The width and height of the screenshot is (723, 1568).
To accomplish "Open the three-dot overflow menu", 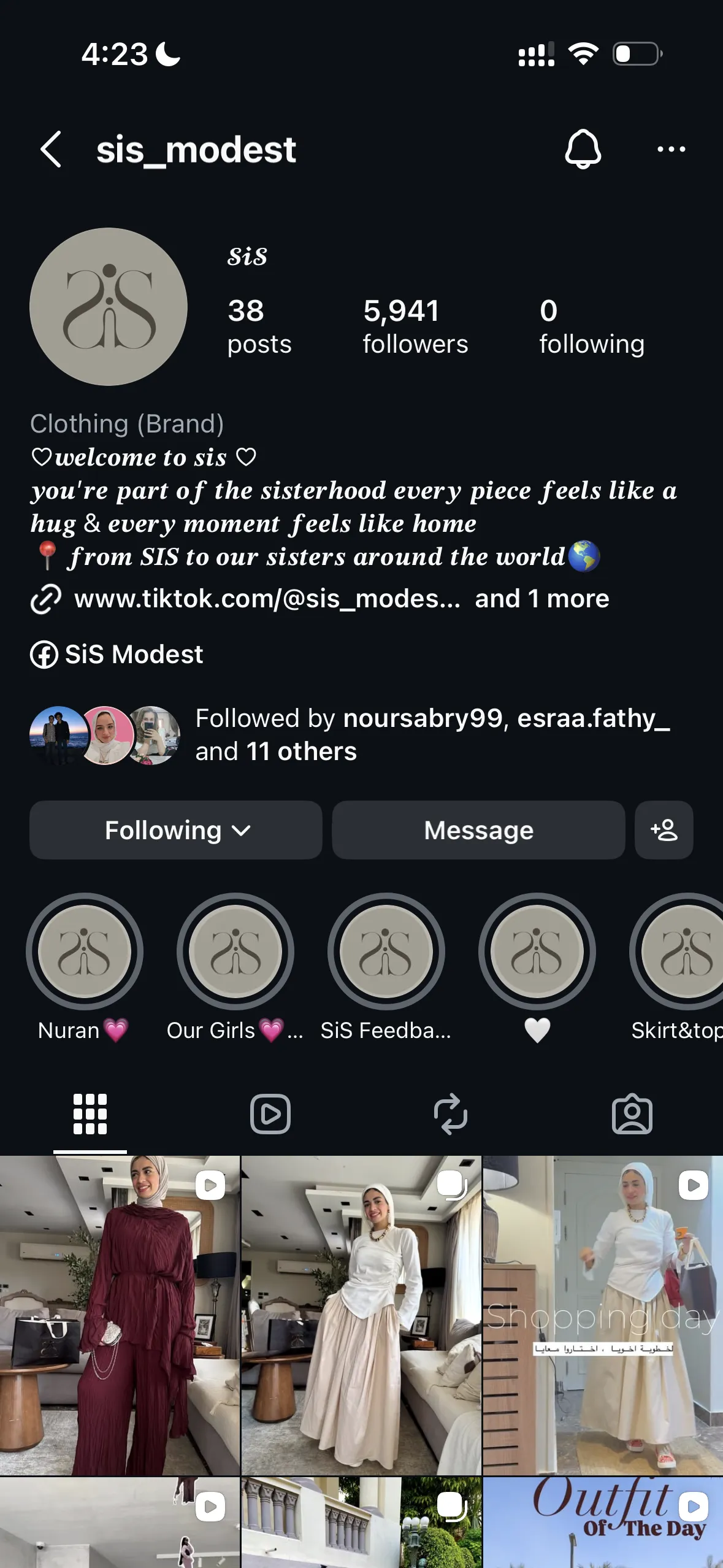I will pyautogui.click(x=671, y=149).
